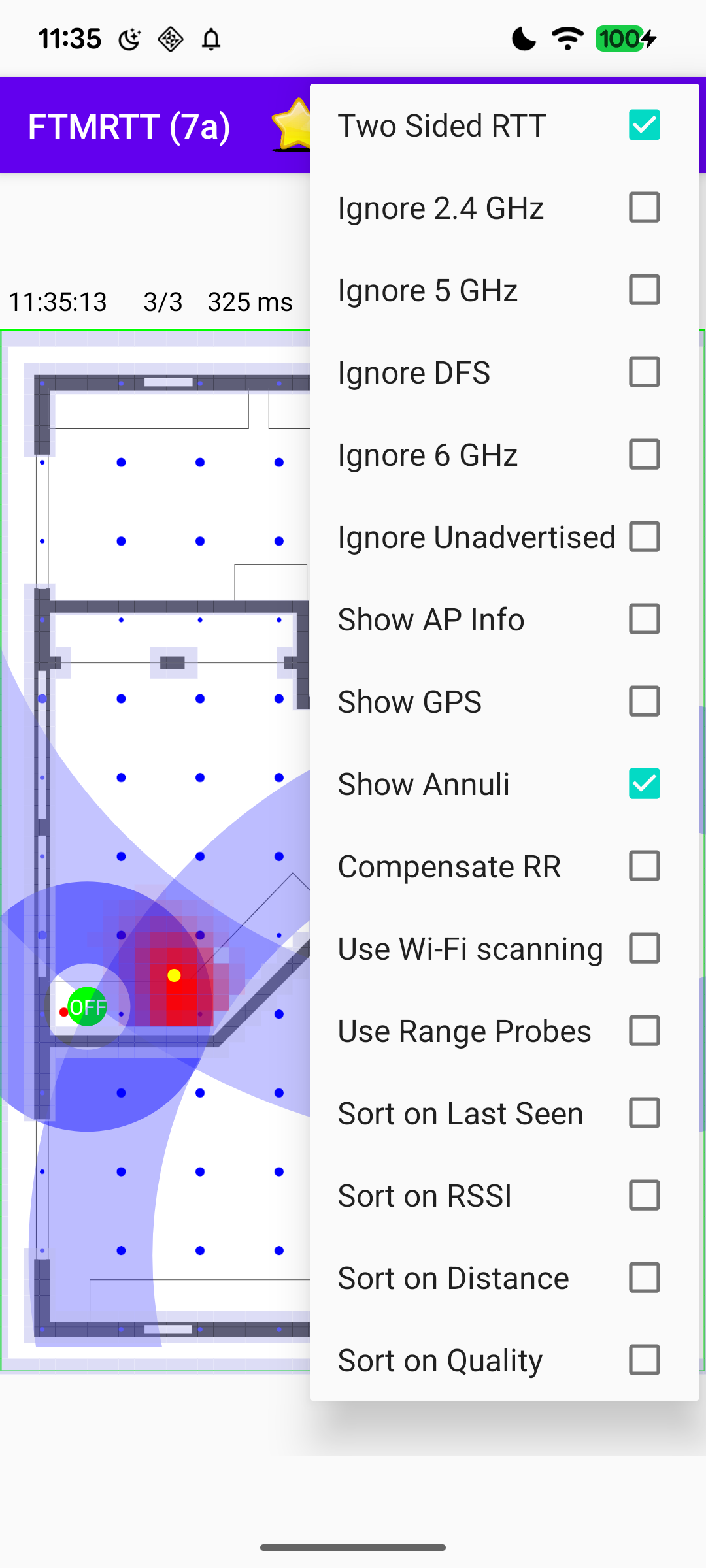The height and width of the screenshot is (1568, 706).
Task: Enable Show AP Info
Action: (x=644, y=619)
